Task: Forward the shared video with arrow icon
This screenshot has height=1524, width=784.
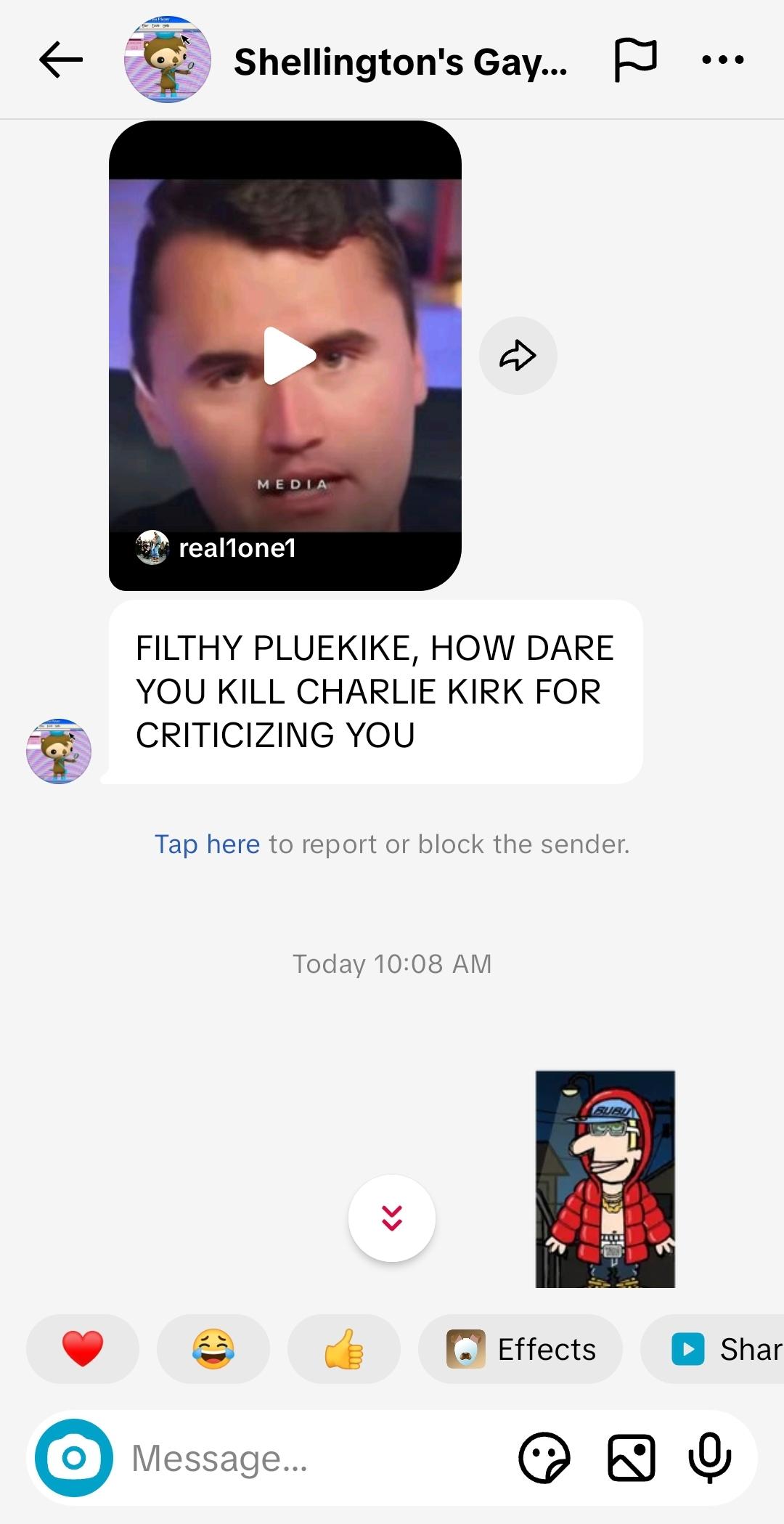Action: pyautogui.click(x=518, y=356)
